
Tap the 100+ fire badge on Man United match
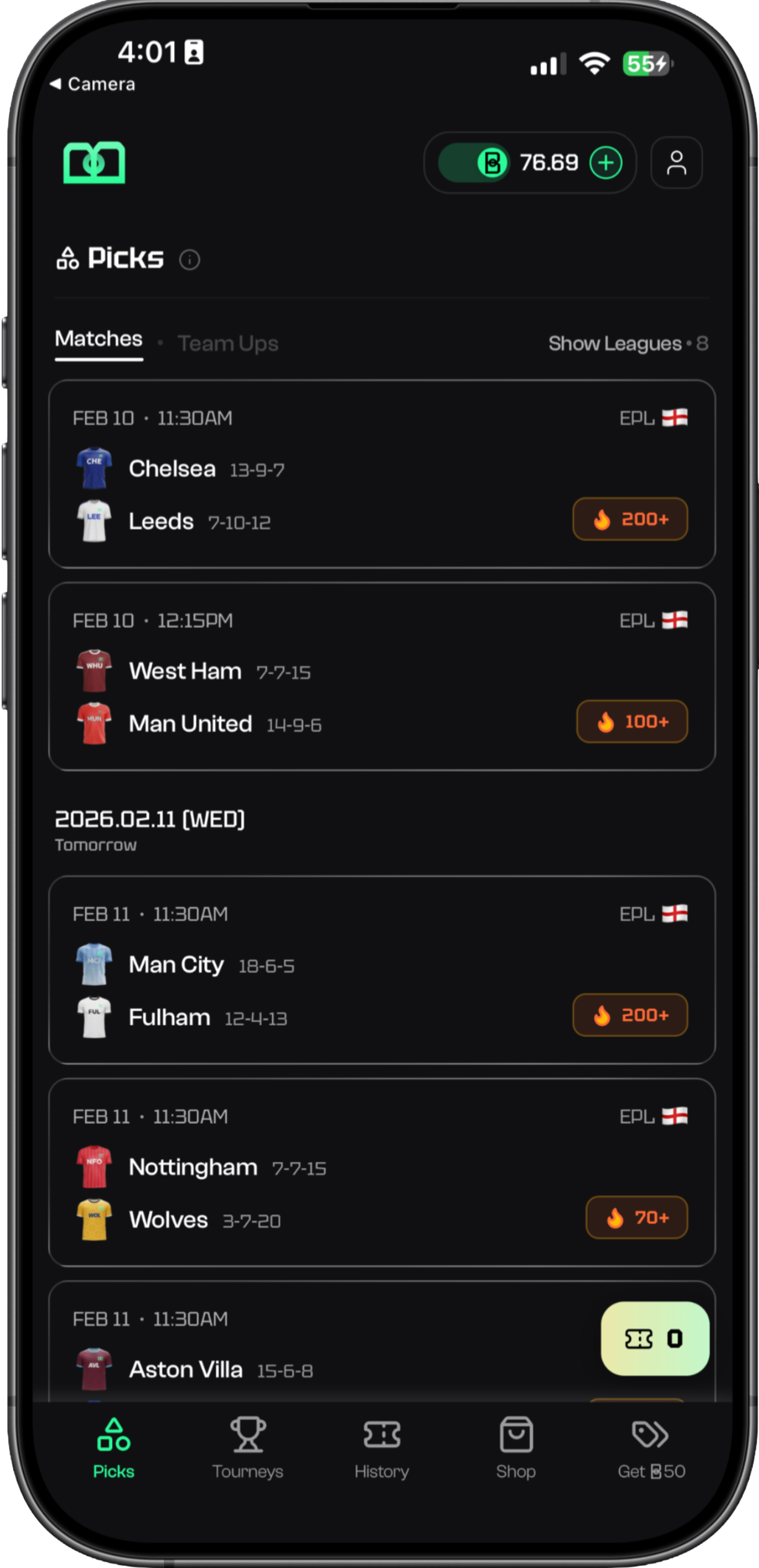click(x=632, y=721)
